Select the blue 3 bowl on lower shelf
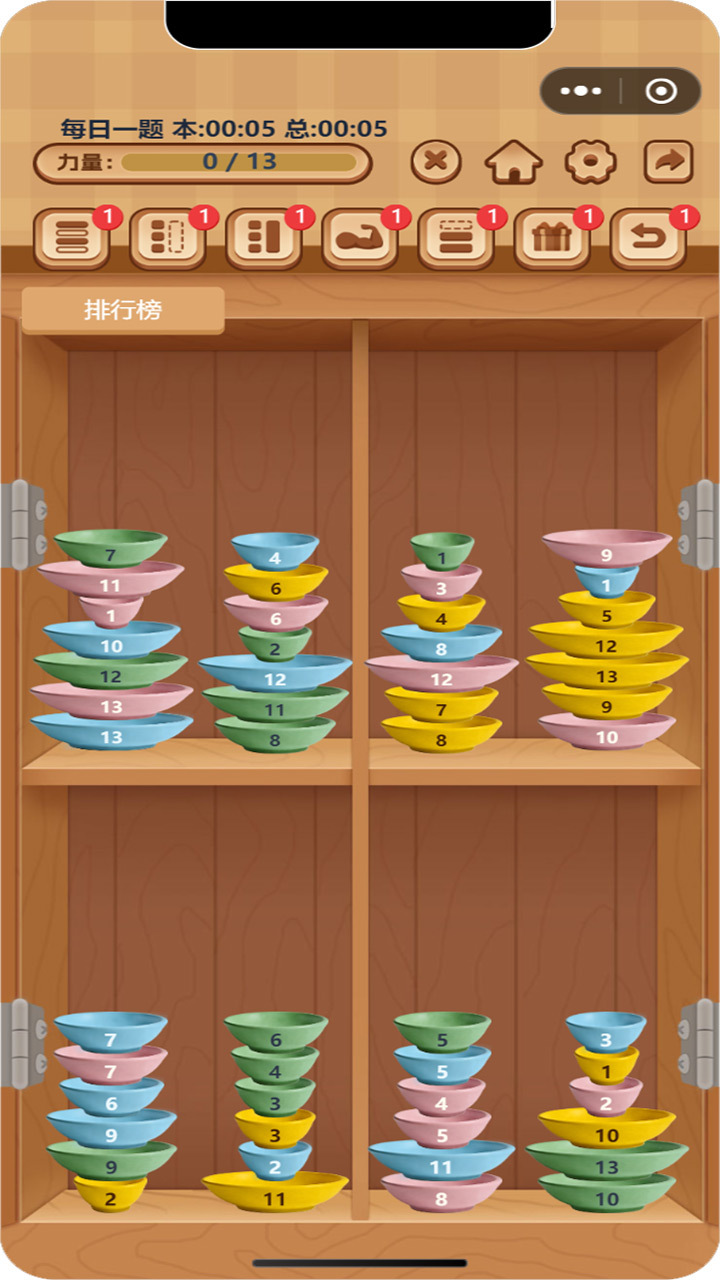 (606, 1033)
